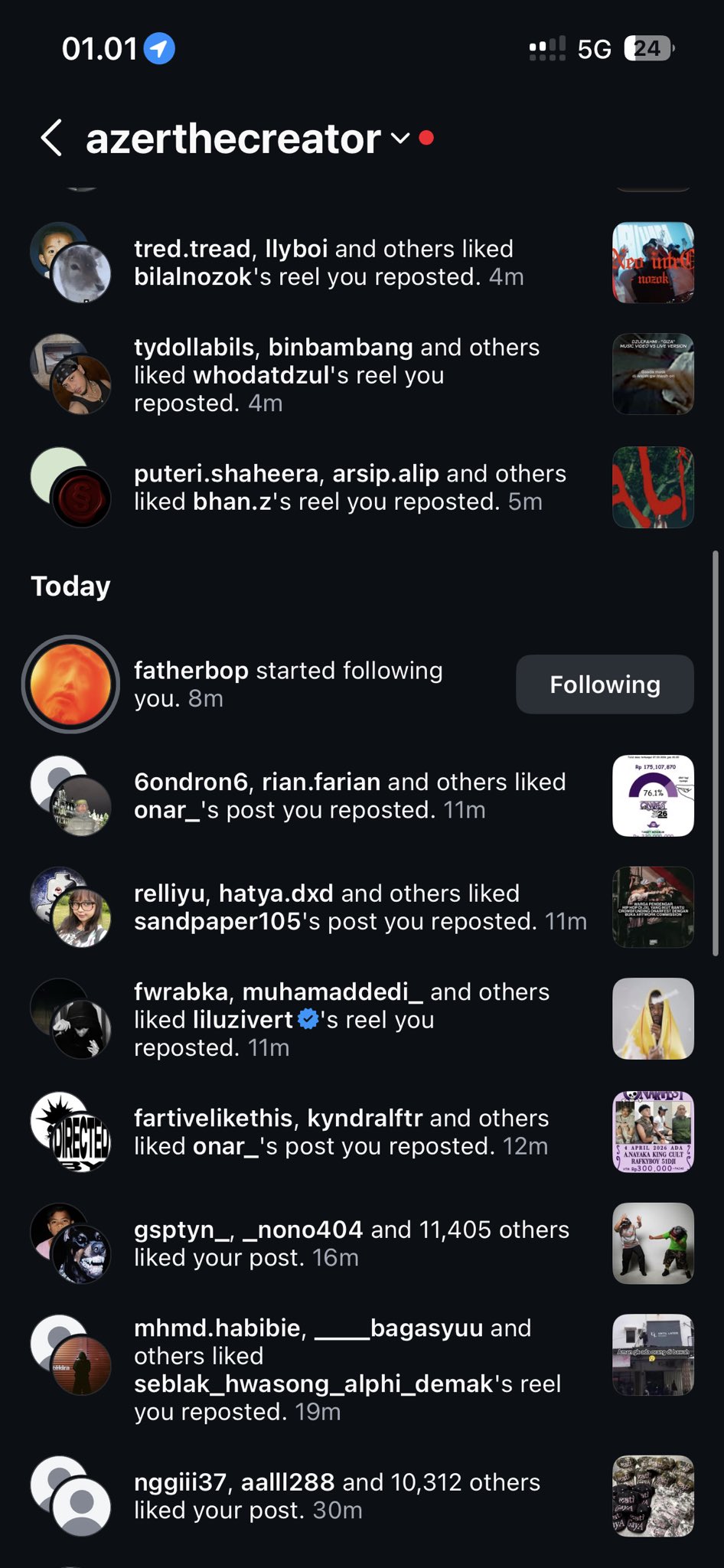Screen dimensions: 724x1568
Task: Open seblak_hwasong_alphi_demak's reposted reel thumbnail
Action: coord(653,1354)
